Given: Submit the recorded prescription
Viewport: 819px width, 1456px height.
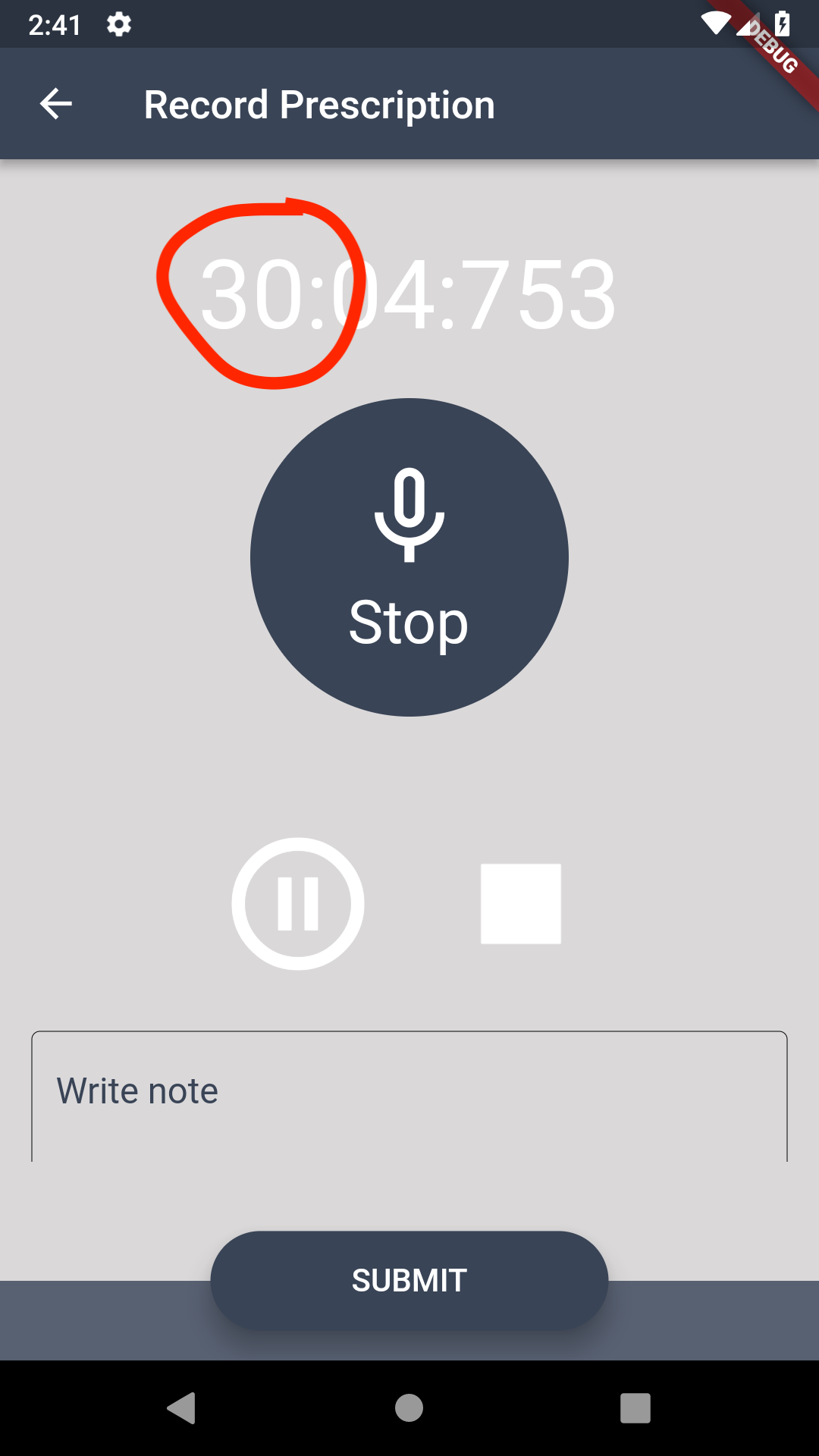Looking at the screenshot, I should 408,1279.
